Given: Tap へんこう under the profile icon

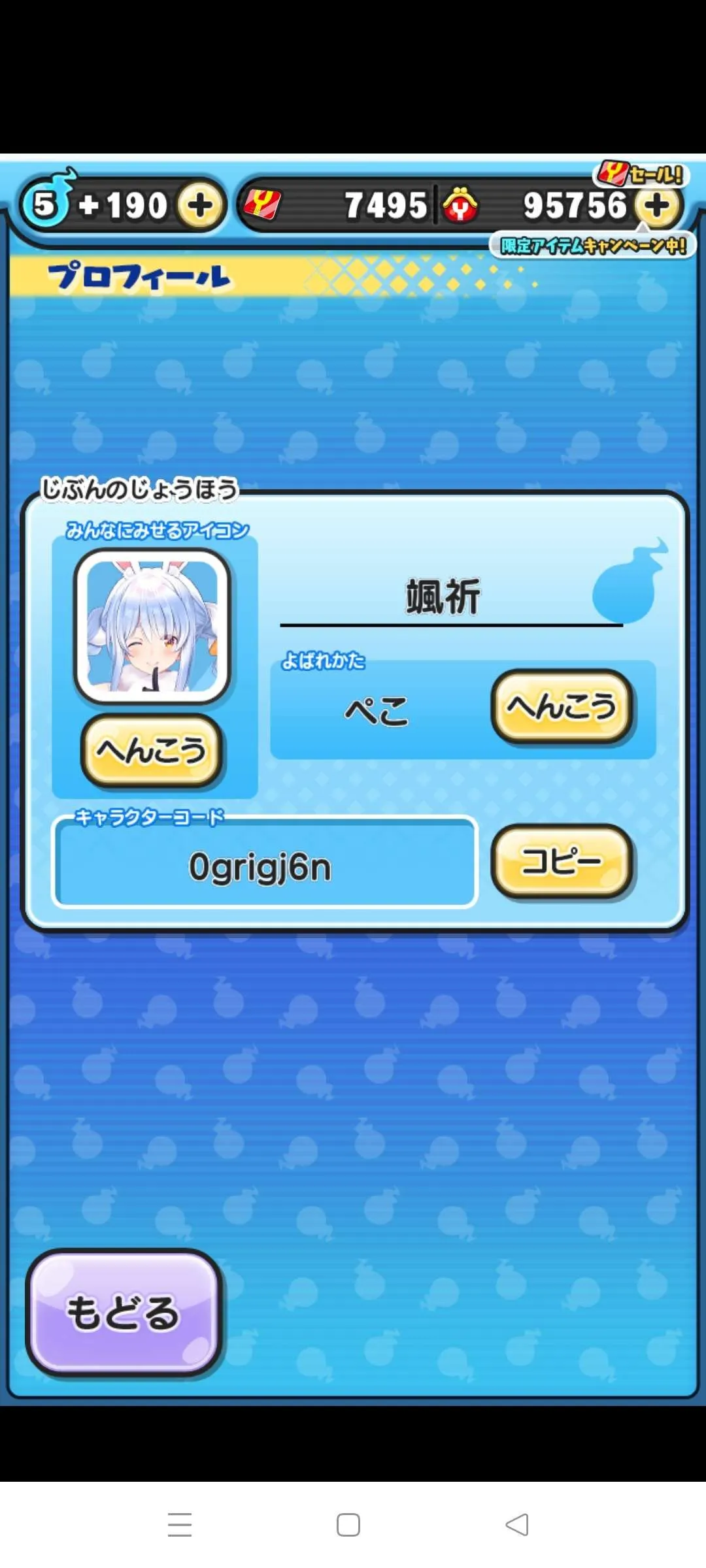Looking at the screenshot, I should pos(152,750).
